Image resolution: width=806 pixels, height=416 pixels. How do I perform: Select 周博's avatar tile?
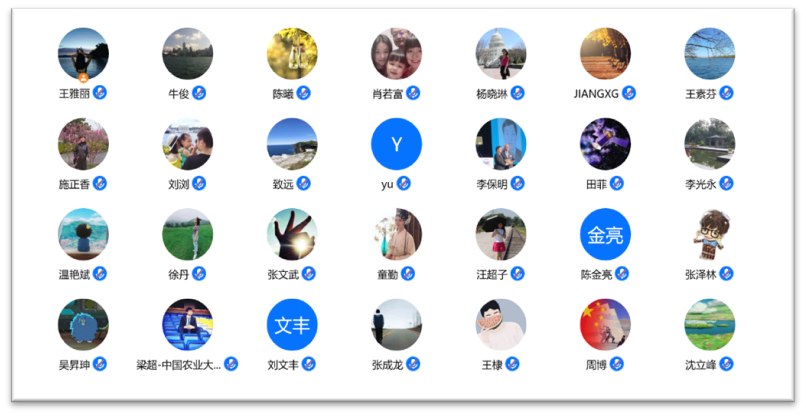tap(605, 325)
